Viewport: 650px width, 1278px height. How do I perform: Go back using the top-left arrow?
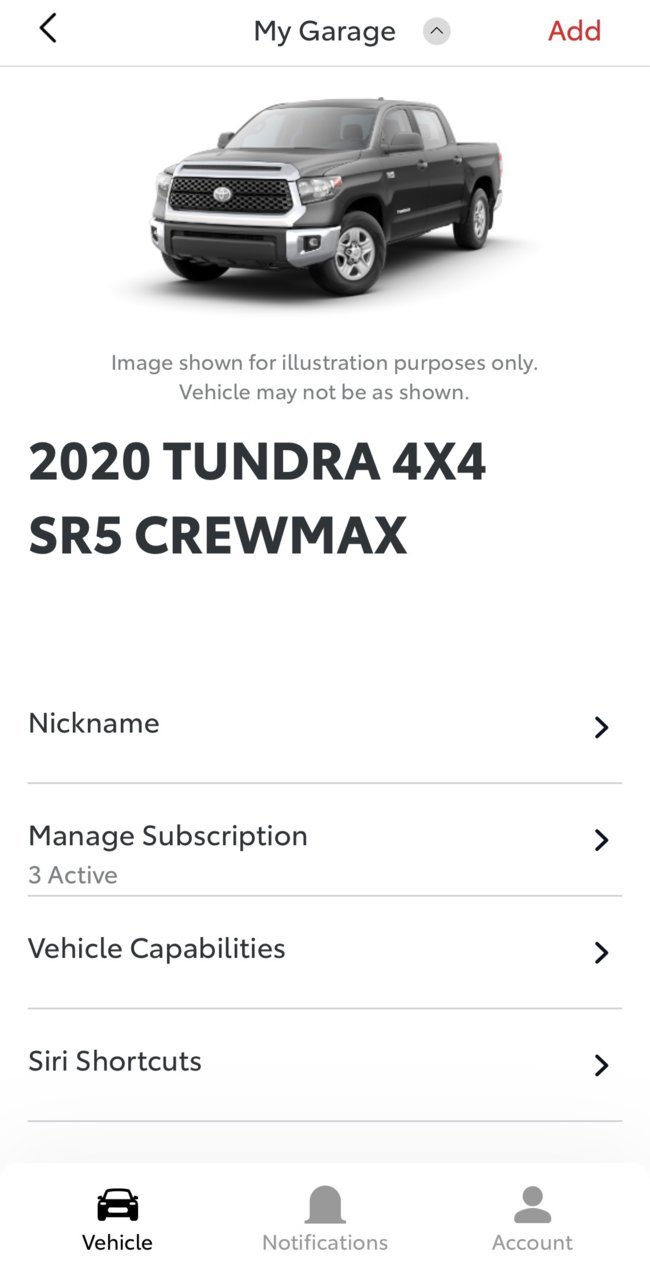[48, 29]
